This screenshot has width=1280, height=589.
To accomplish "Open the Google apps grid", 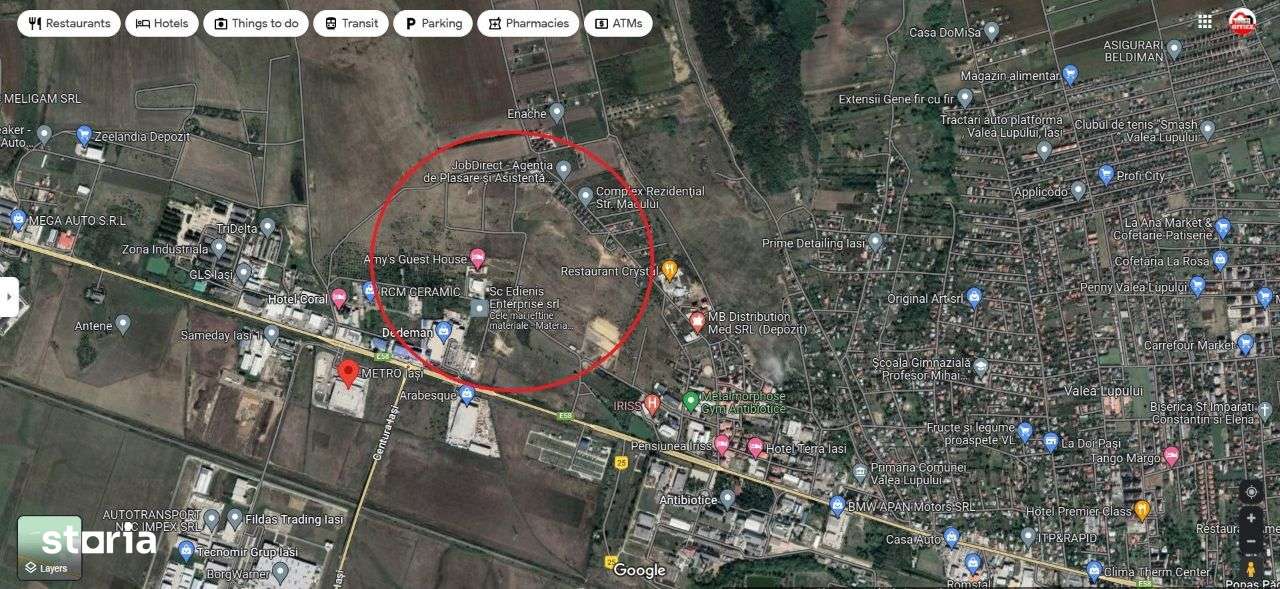I will click(x=1205, y=22).
